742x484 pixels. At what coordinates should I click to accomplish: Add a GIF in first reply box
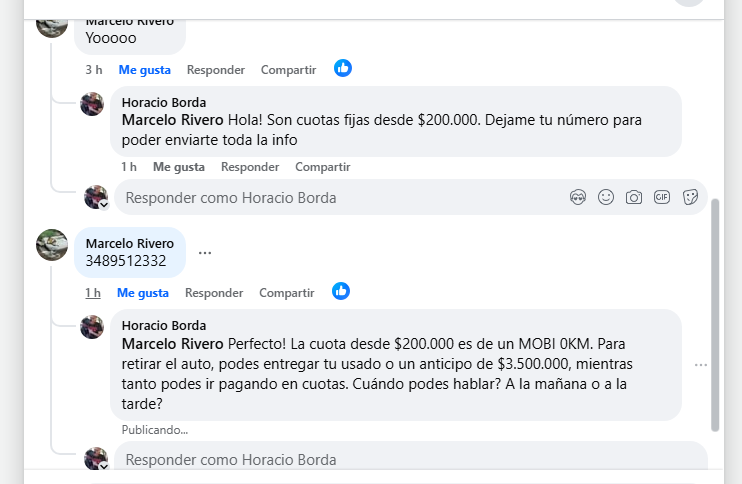[x=662, y=198]
